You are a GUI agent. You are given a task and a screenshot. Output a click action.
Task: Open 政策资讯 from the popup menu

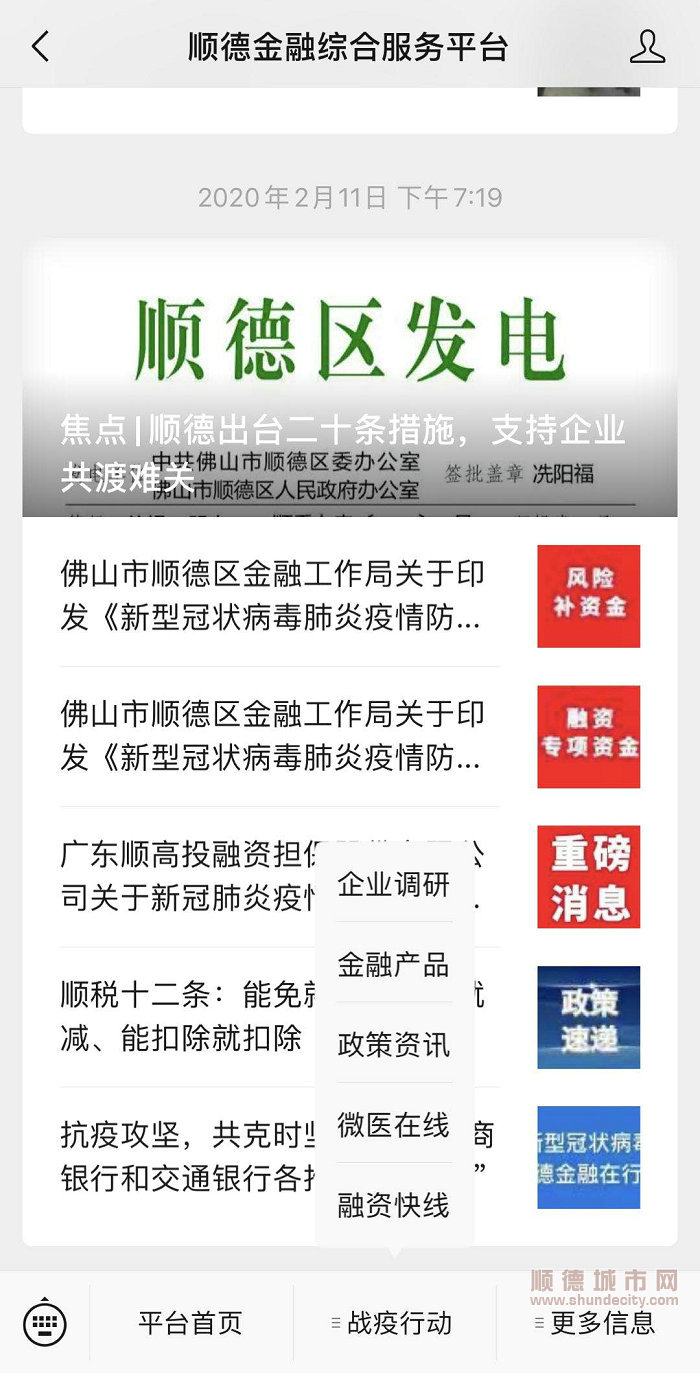click(394, 1045)
